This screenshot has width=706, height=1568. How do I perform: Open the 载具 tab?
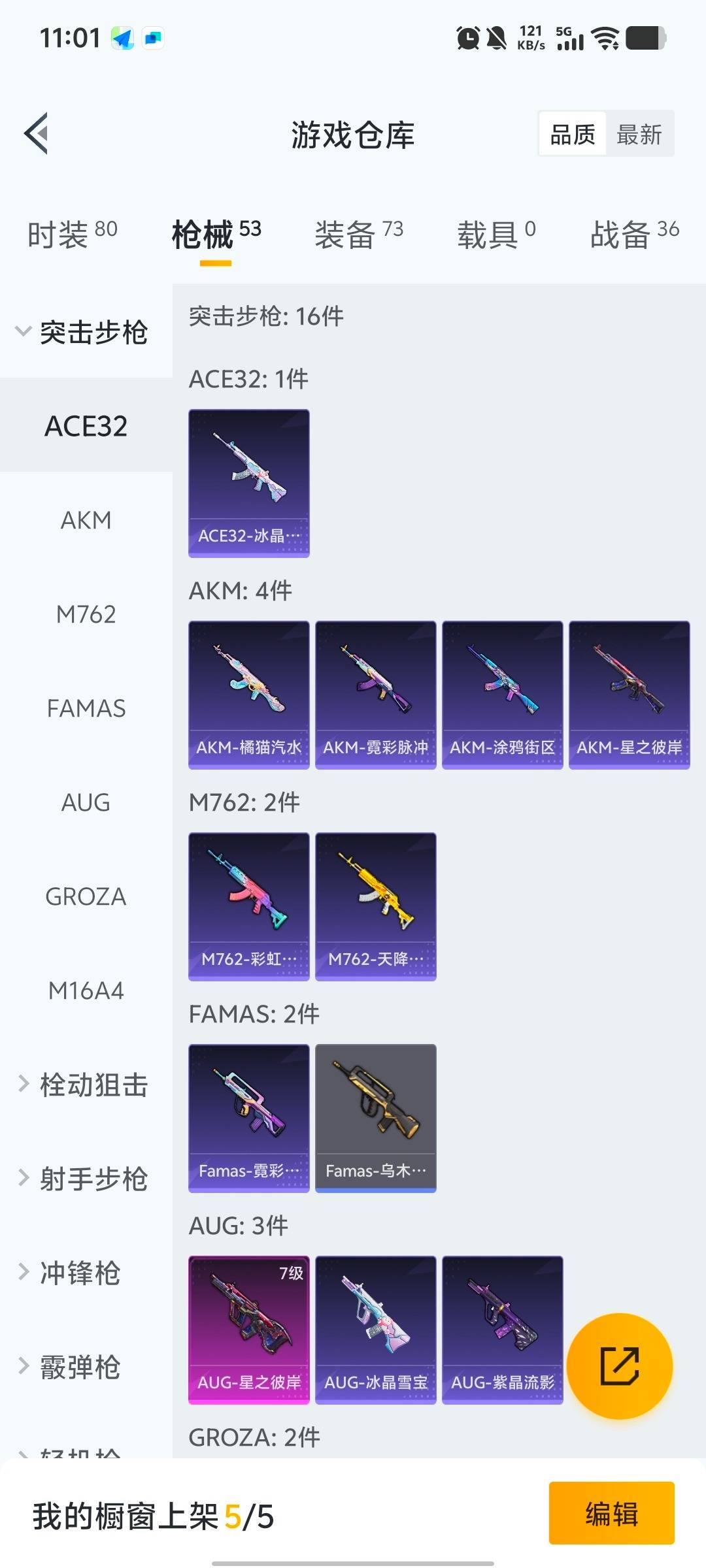click(496, 234)
